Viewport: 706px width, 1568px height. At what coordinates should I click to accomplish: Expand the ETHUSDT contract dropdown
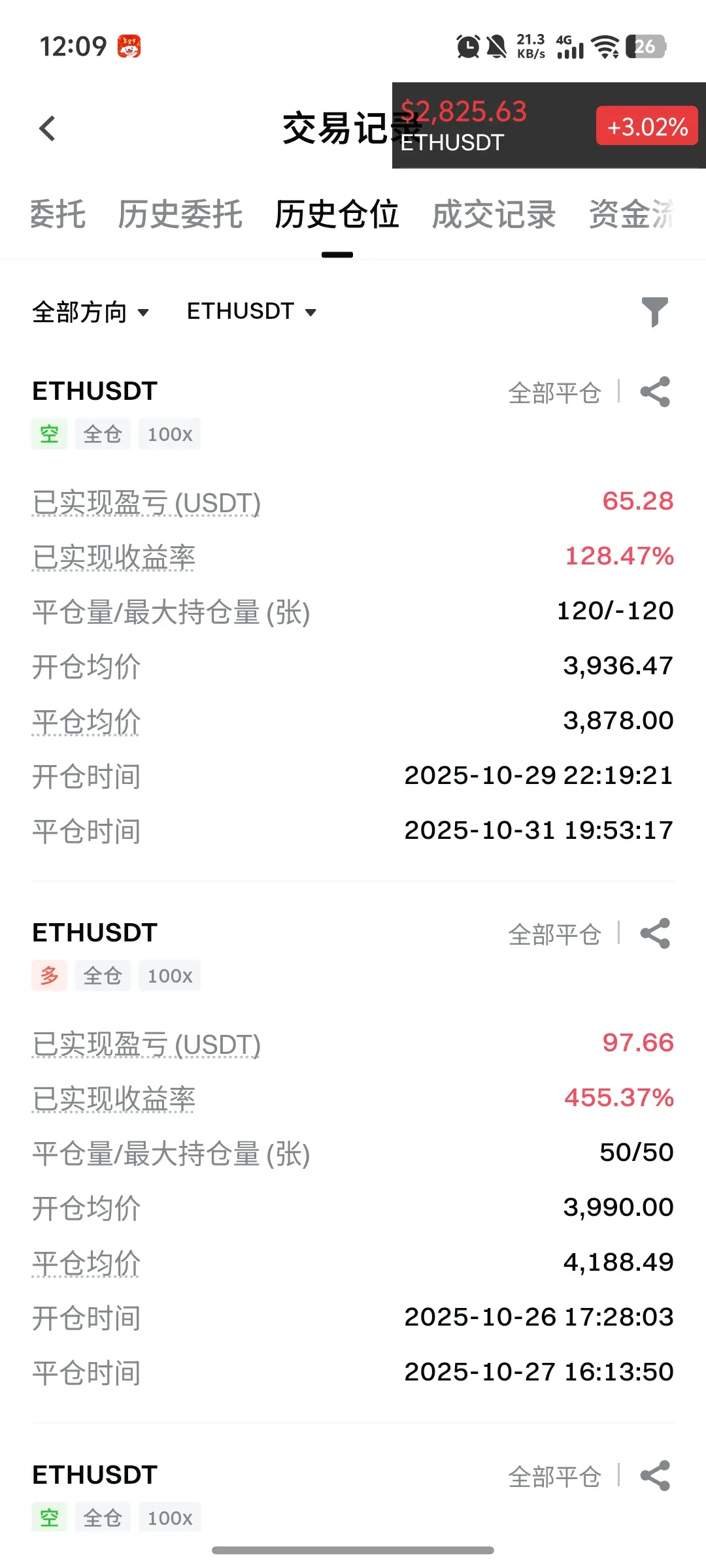(x=252, y=312)
